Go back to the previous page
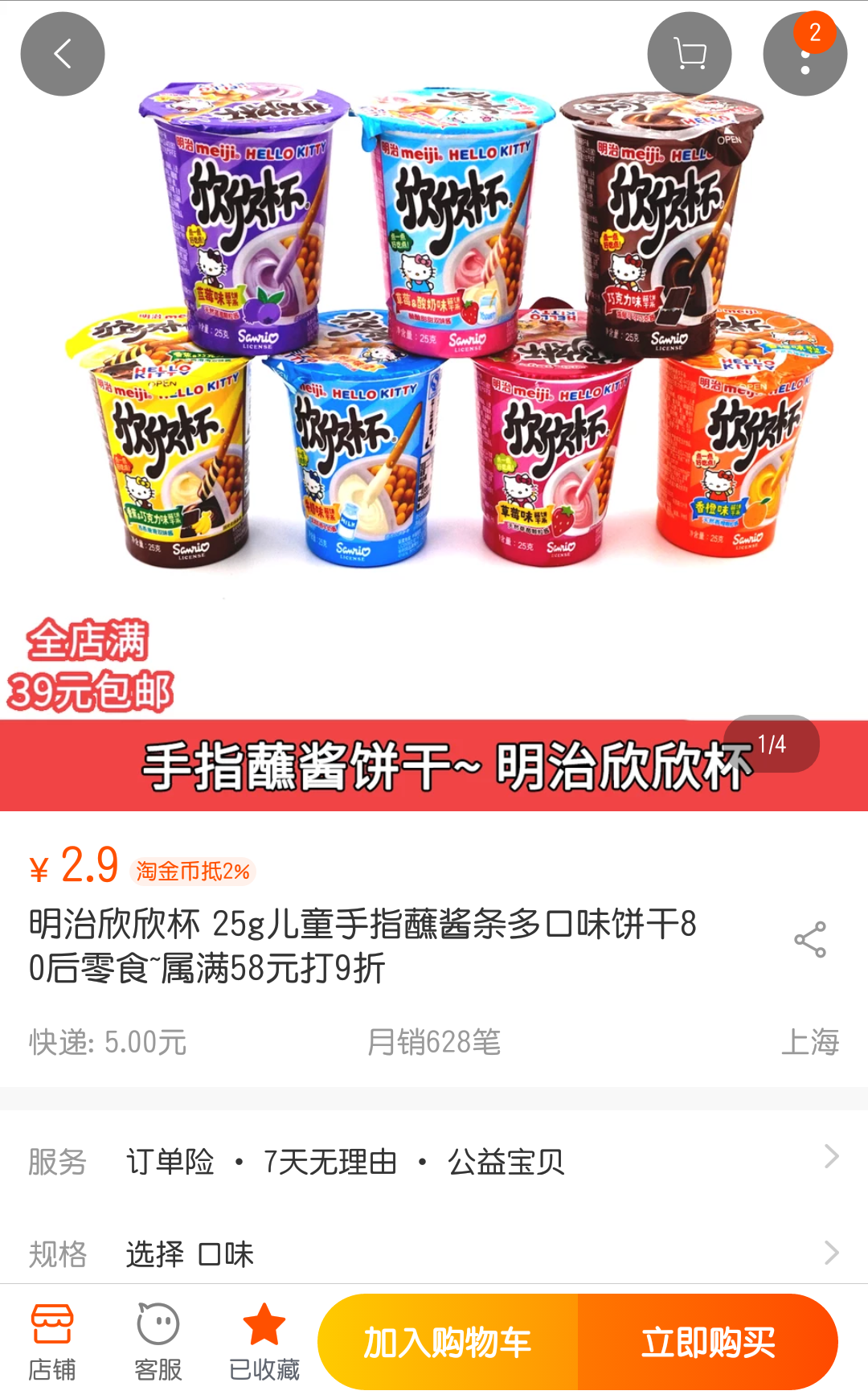The image size is (868, 1399). coord(63,55)
